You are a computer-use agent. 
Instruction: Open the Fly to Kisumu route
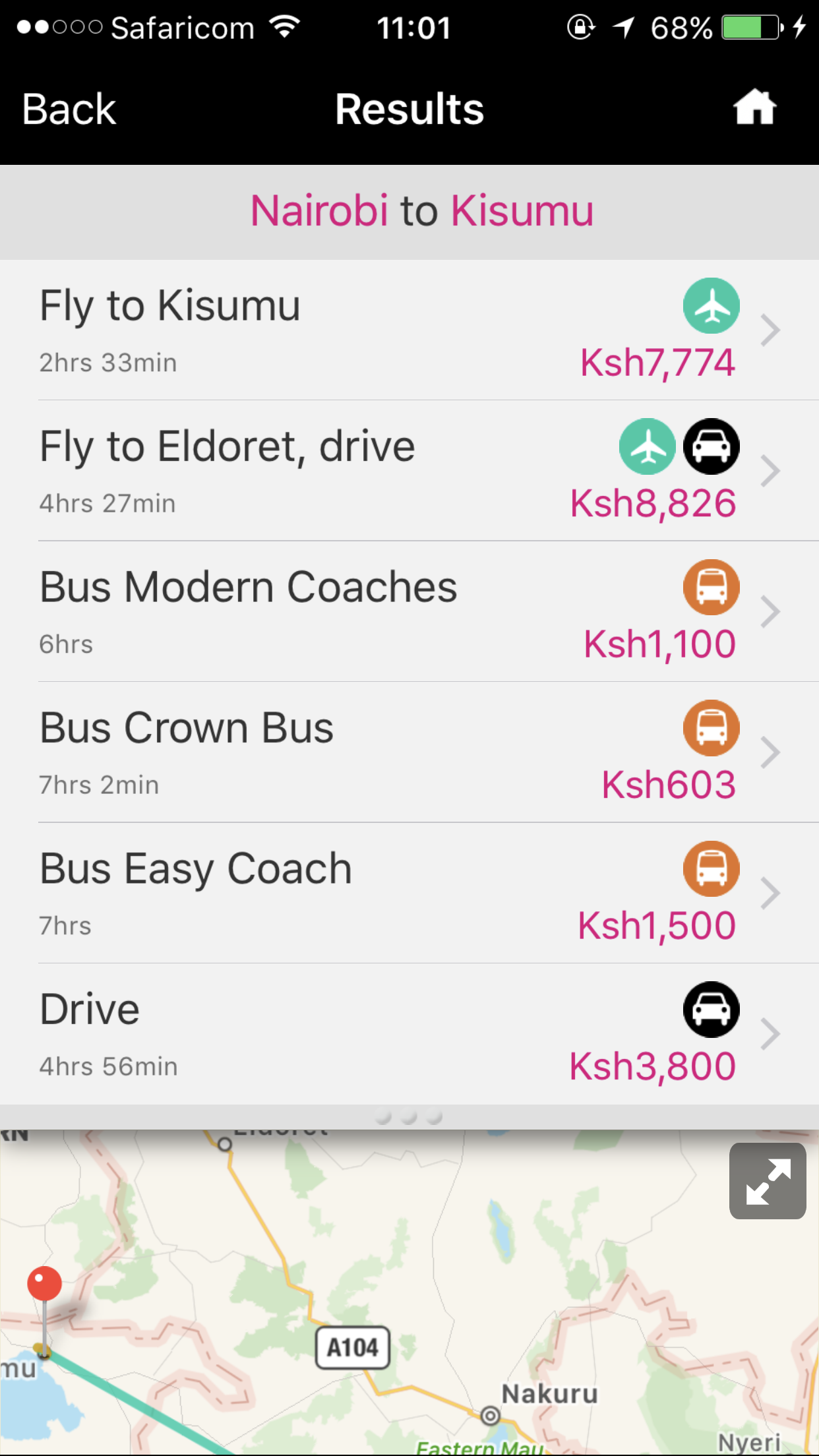409,330
